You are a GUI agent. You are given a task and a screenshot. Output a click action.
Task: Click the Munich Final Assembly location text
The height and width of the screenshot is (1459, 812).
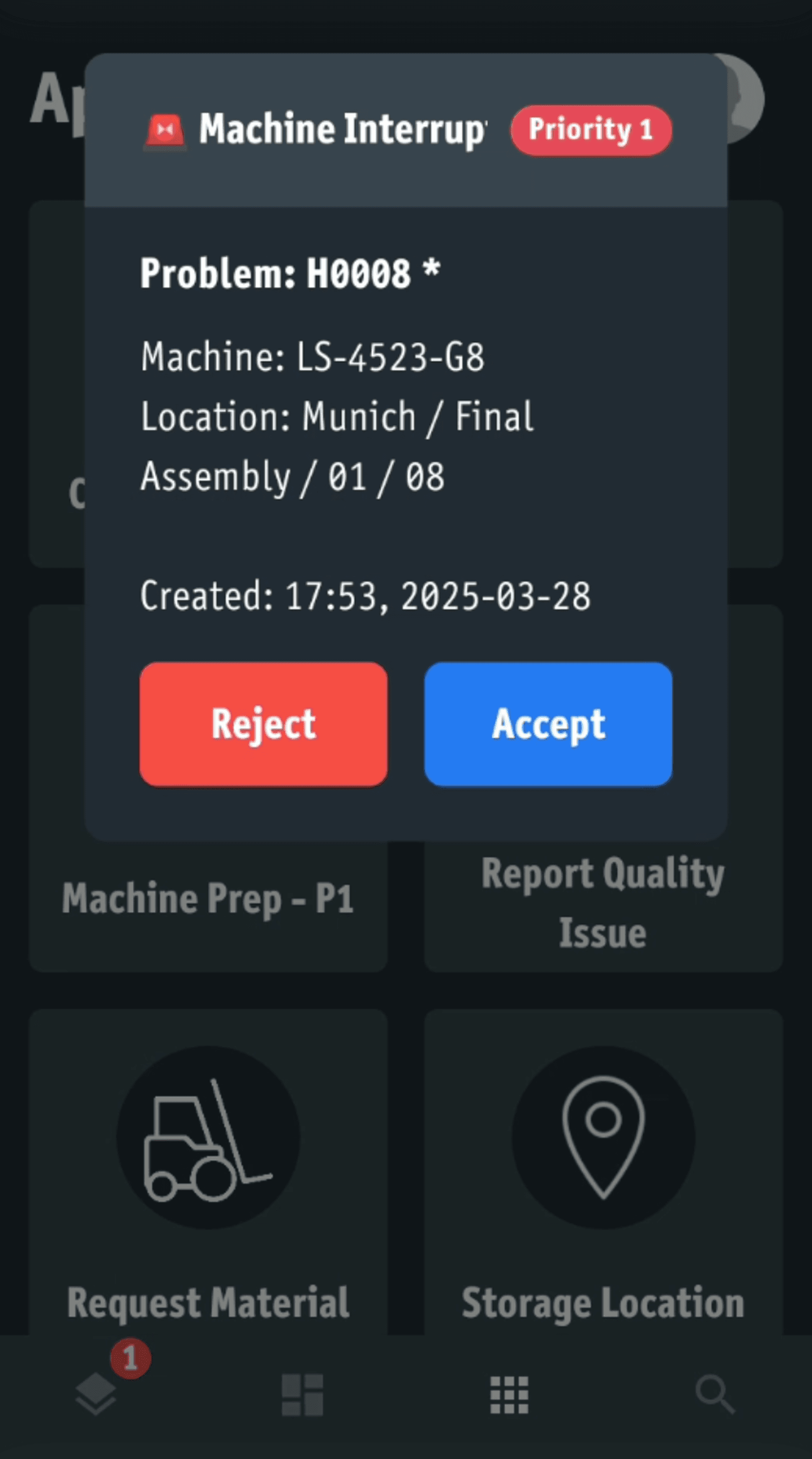pyautogui.click(x=338, y=416)
